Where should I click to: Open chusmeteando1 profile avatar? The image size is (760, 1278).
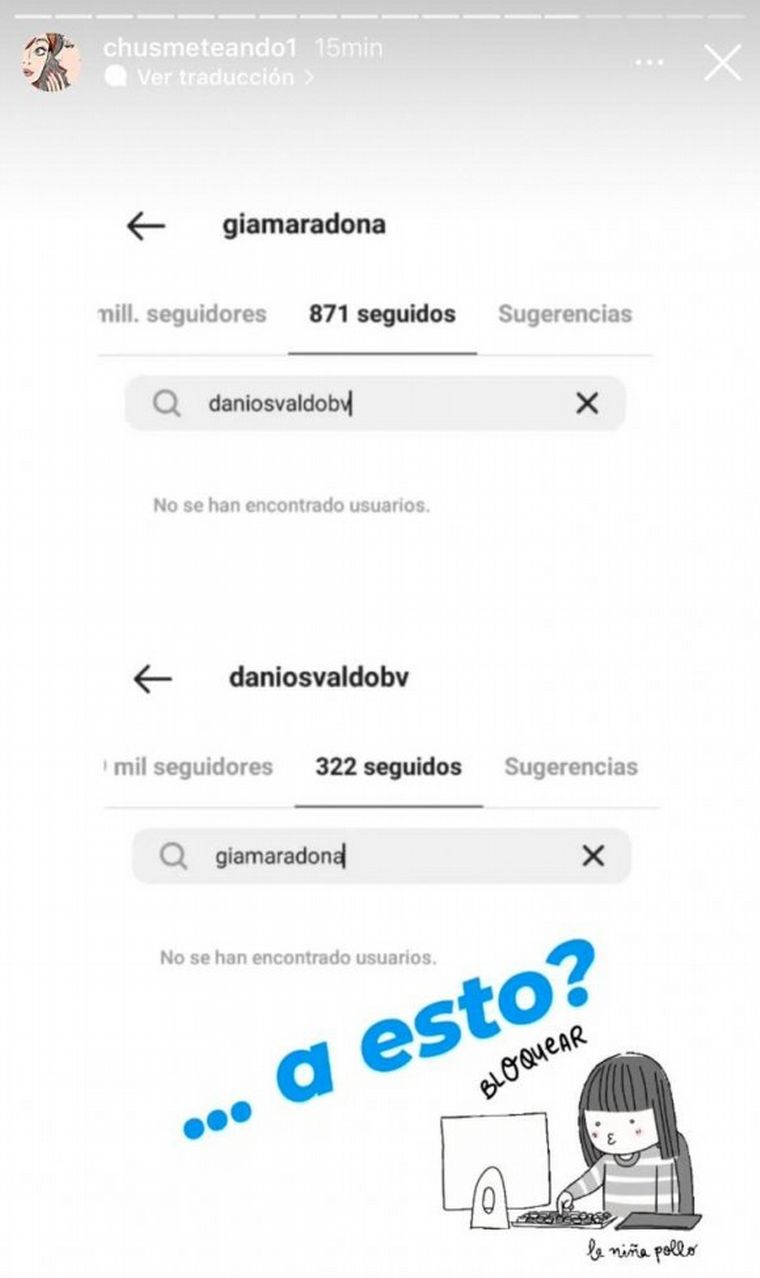click(51, 61)
